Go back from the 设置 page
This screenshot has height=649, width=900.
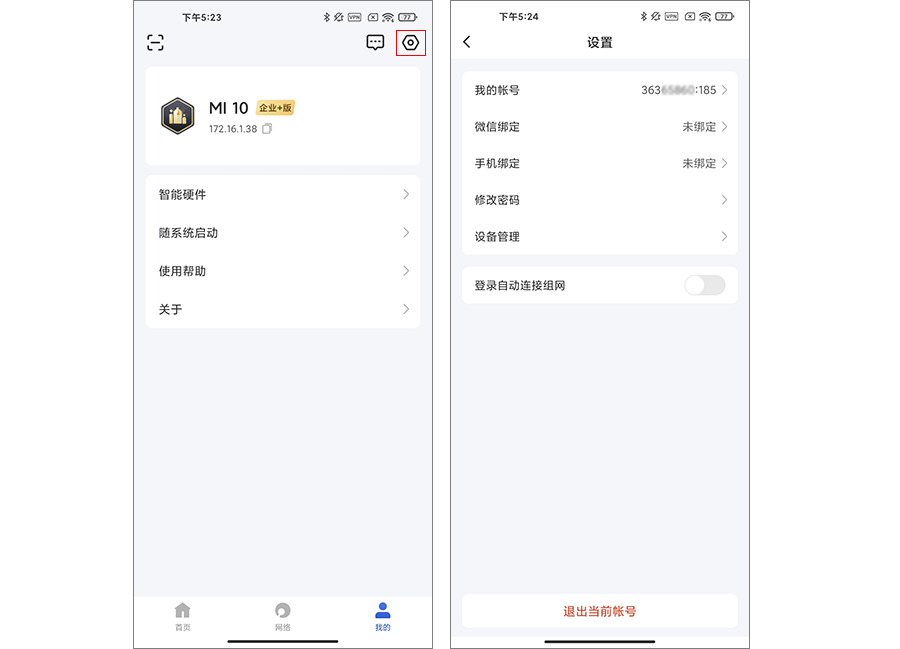tap(467, 42)
